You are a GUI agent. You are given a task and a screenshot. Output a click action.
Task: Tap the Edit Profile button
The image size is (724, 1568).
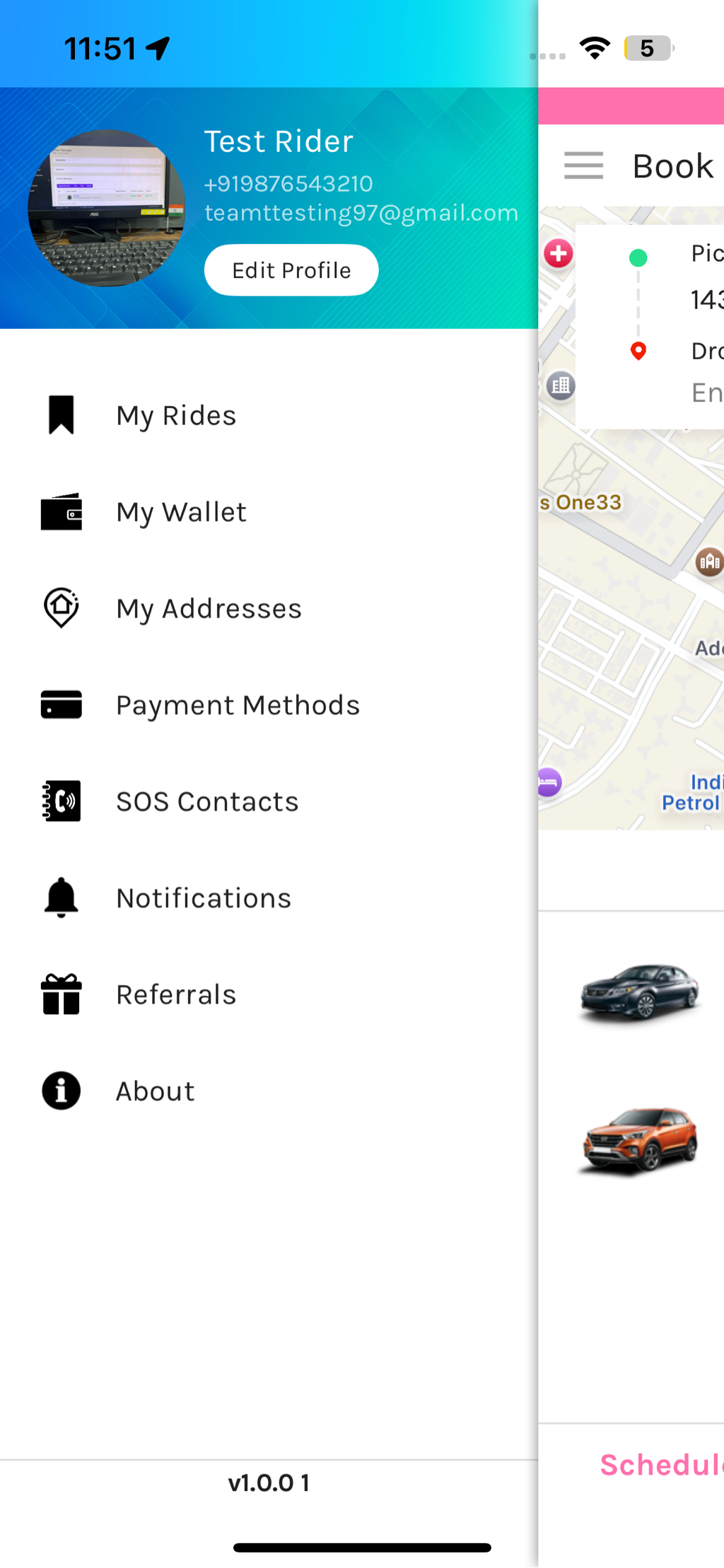pyautogui.click(x=291, y=270)
